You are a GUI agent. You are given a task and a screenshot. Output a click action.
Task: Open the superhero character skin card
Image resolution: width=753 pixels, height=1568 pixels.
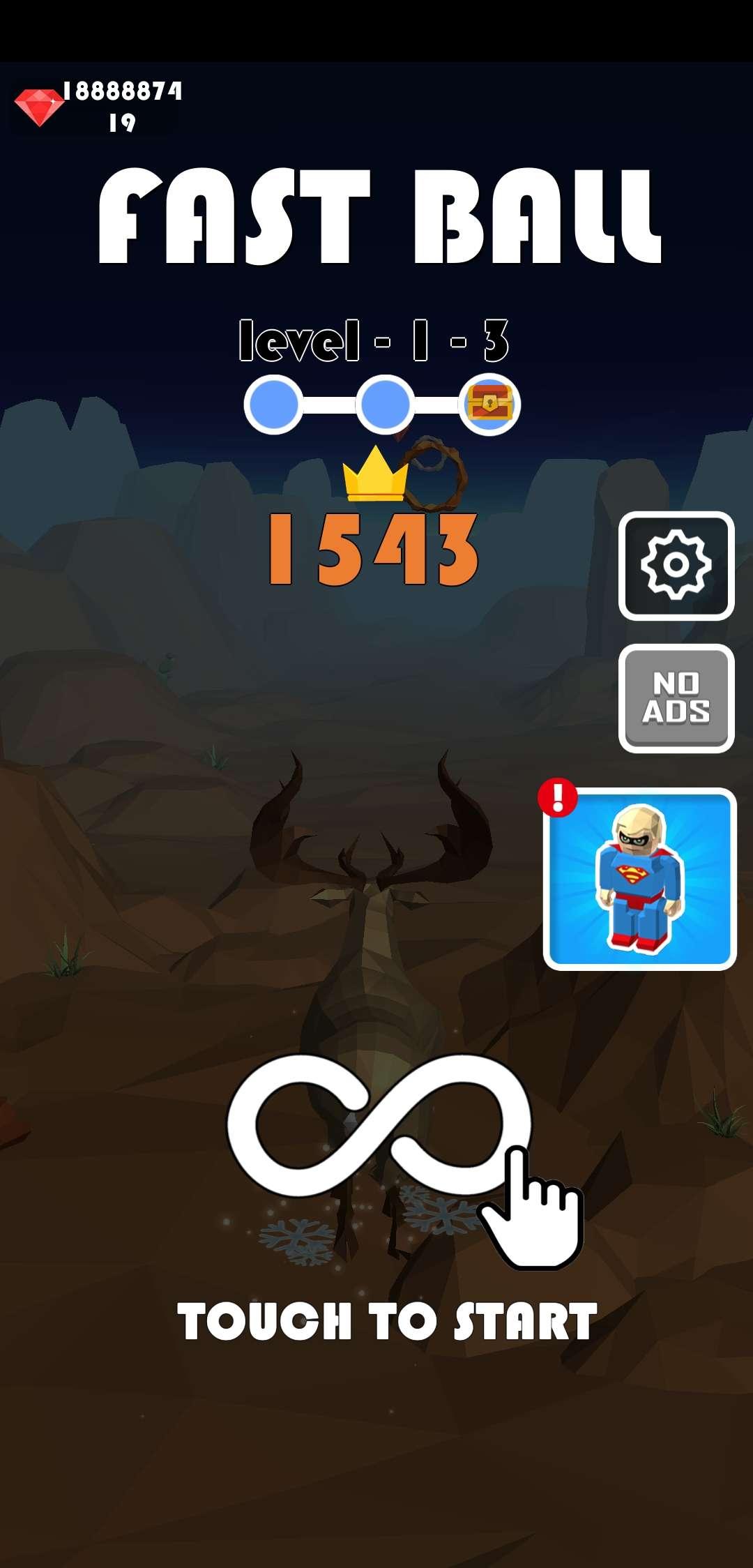pos(639,879)
